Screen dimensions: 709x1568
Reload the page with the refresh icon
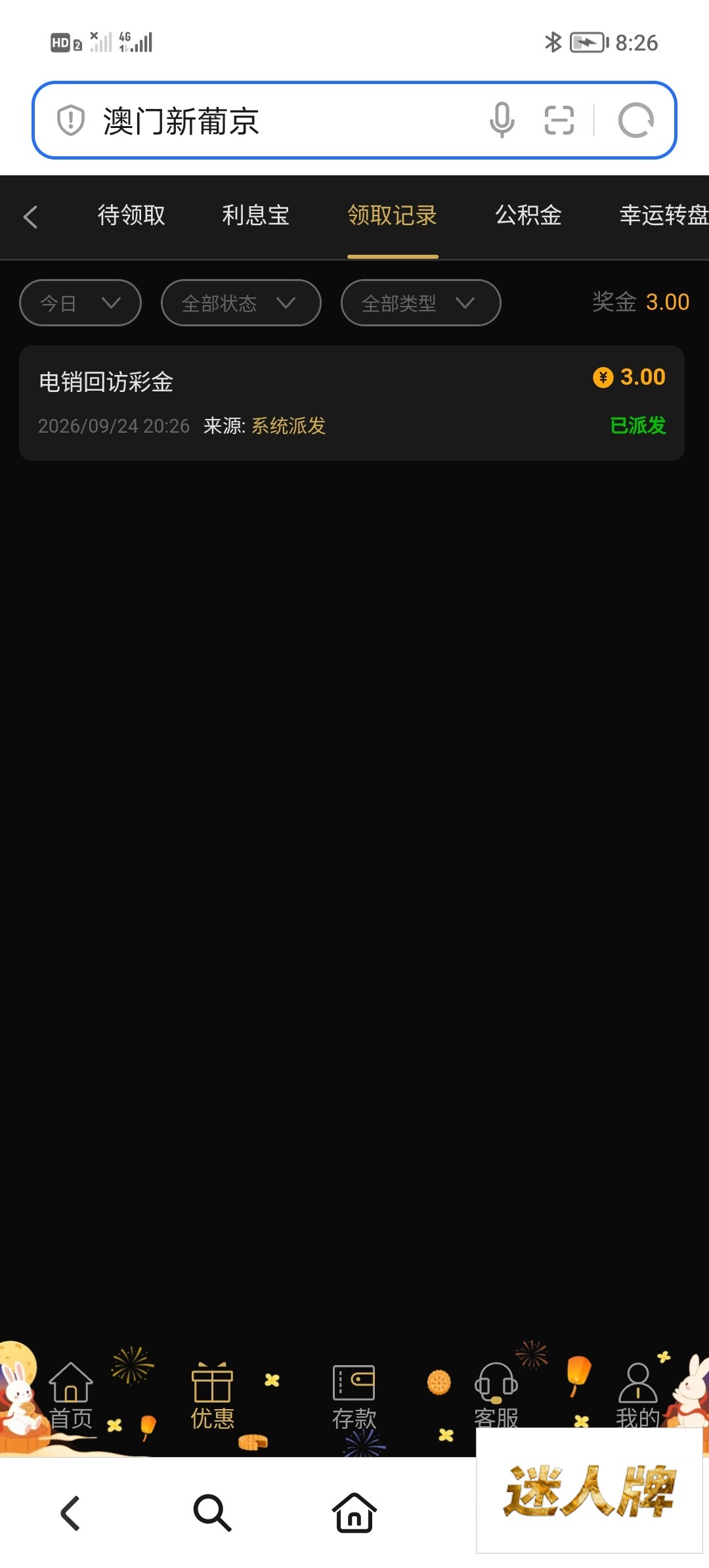pyautogui.click(x=635, y=120)
